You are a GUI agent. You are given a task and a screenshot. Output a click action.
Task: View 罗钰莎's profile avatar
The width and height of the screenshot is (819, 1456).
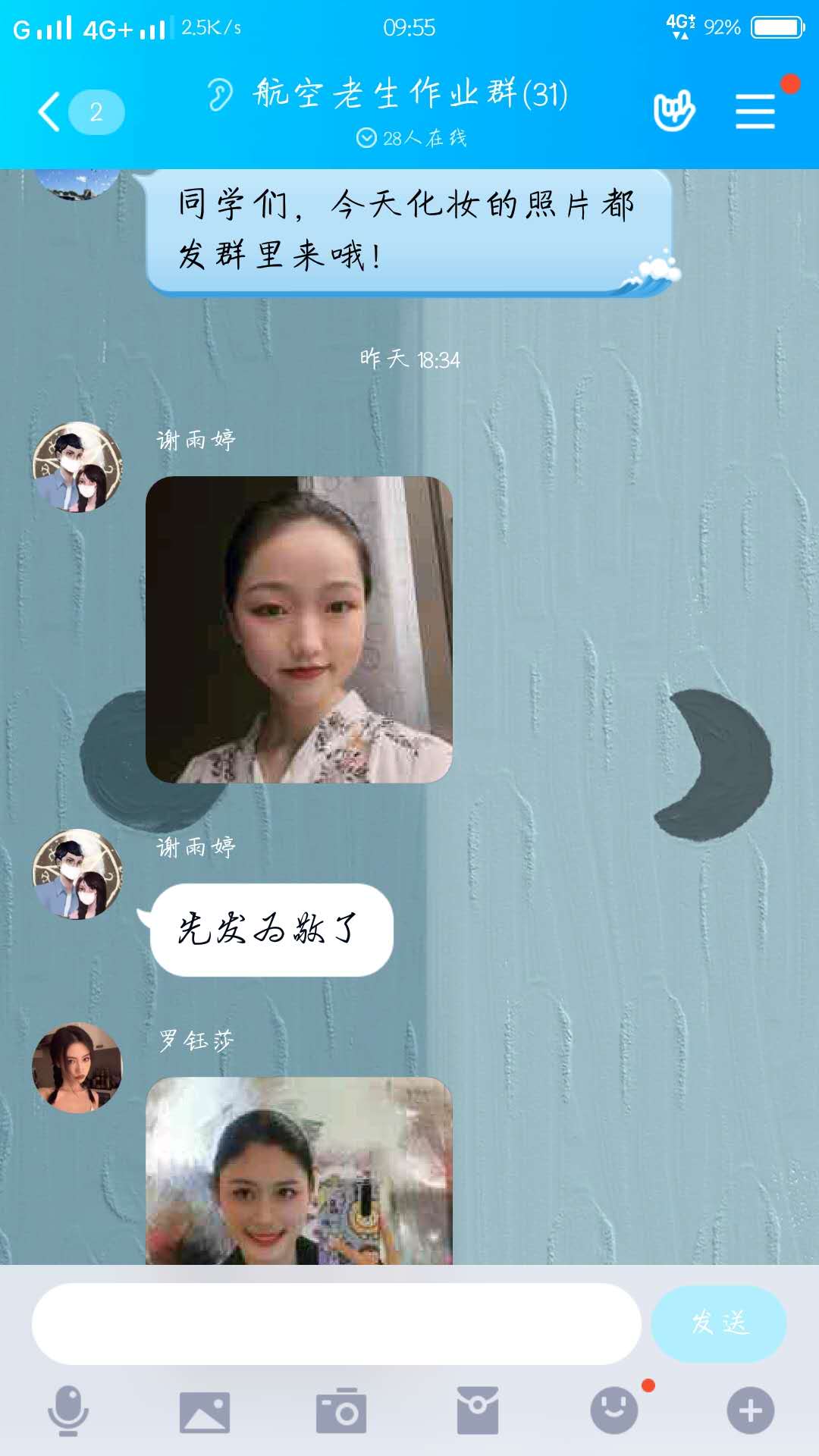pyautogui.click(x=77, y=1068)
